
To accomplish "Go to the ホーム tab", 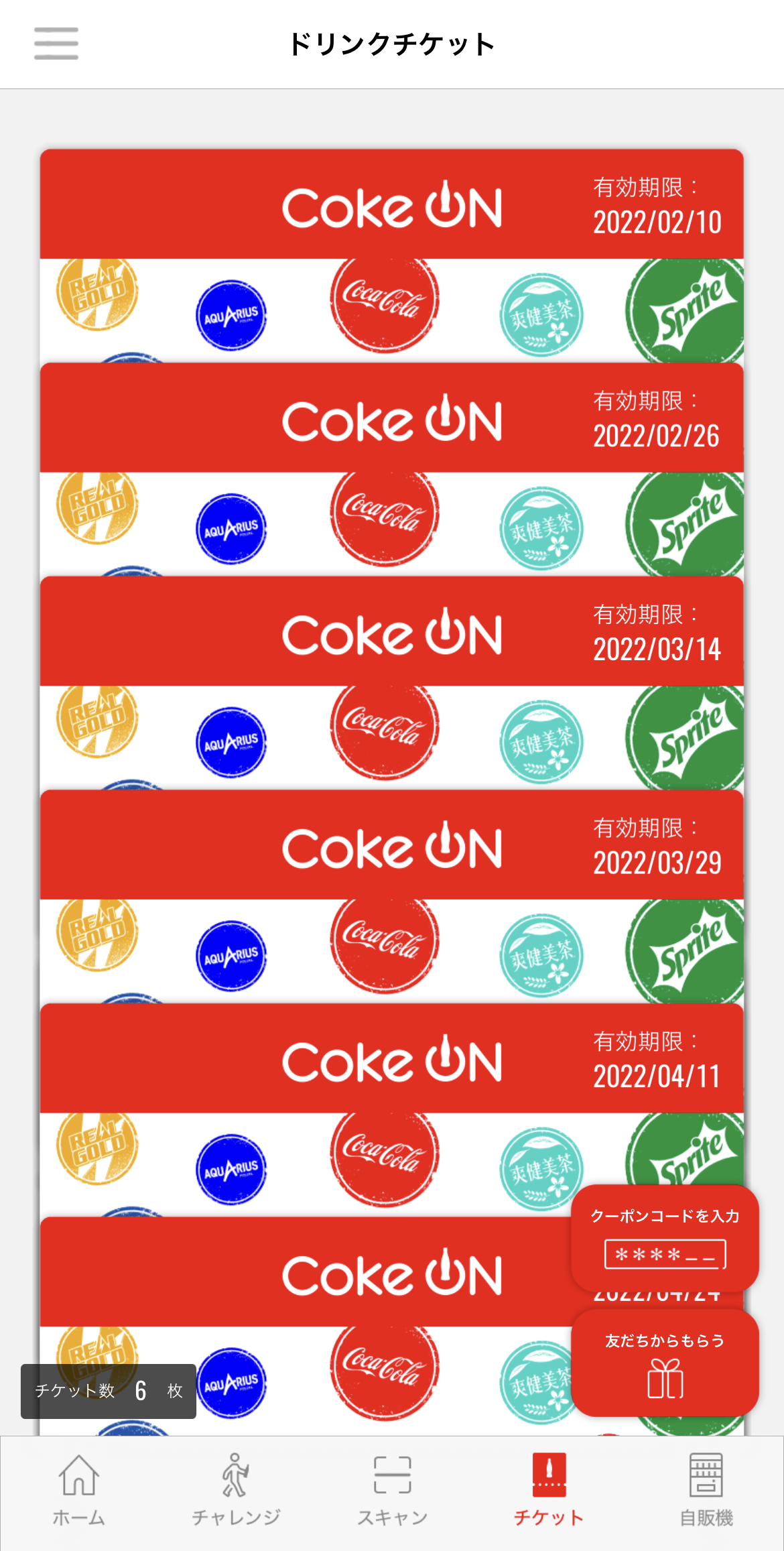I will point(79,1491).
